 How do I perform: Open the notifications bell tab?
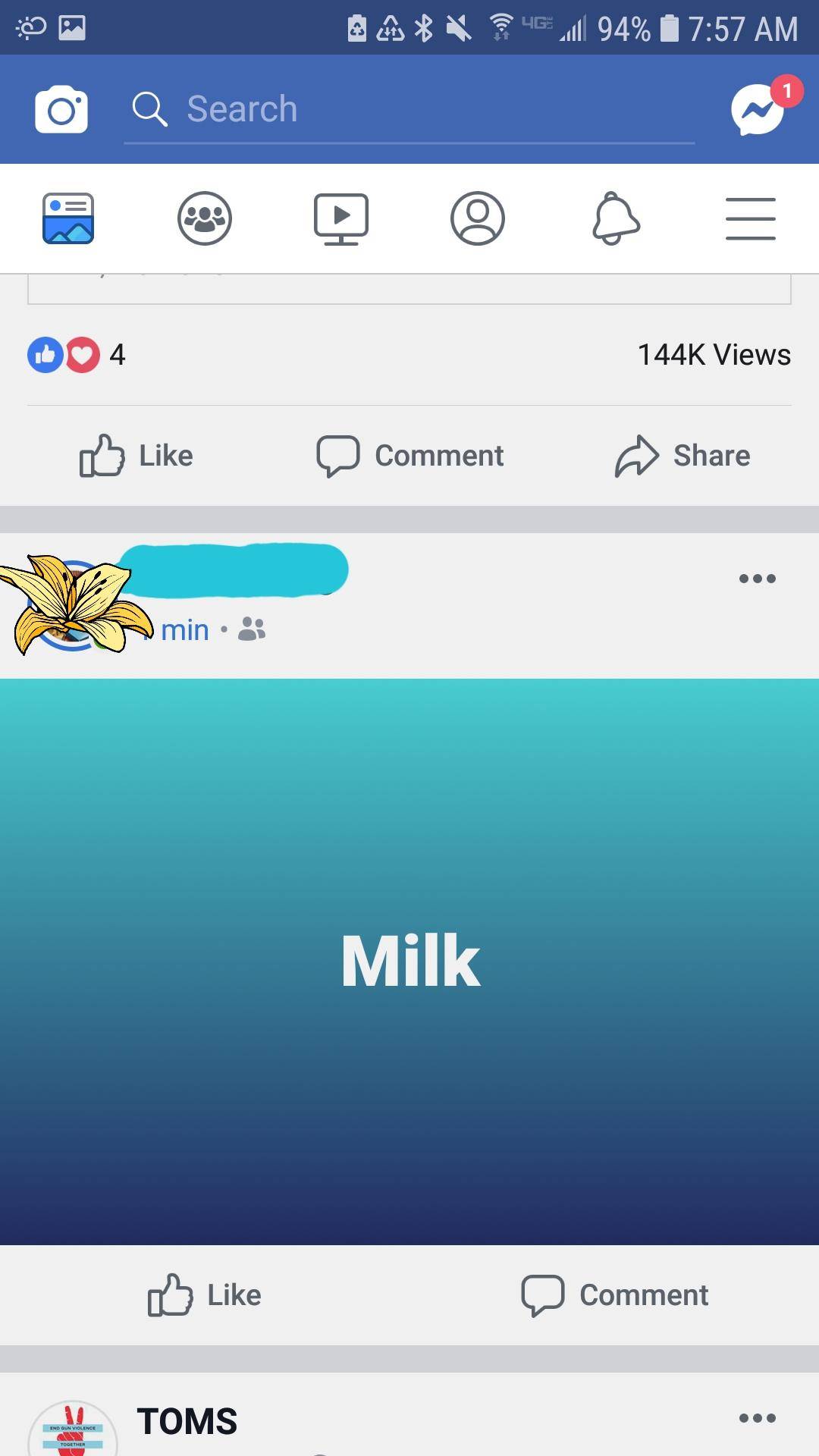coord(615,218)
